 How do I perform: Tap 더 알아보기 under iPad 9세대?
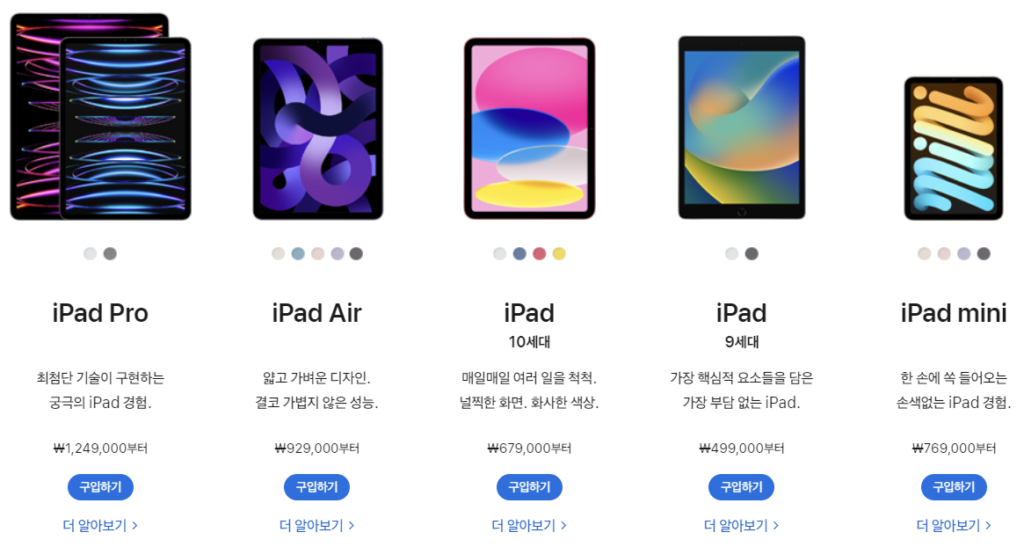[741, 525]
